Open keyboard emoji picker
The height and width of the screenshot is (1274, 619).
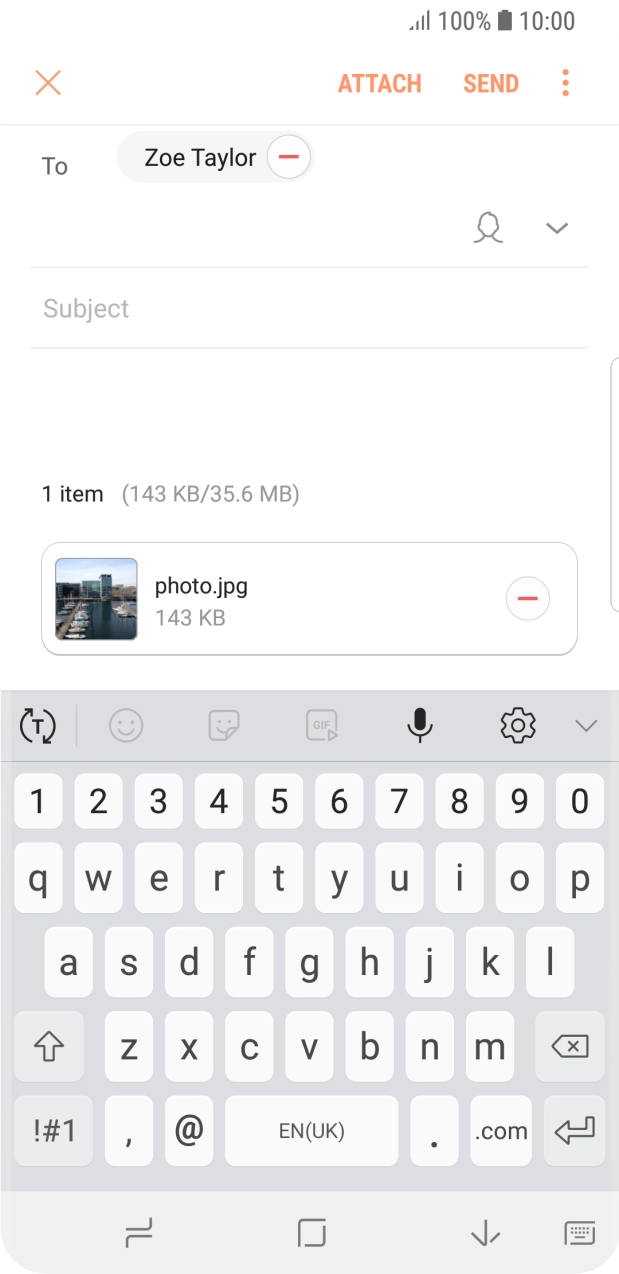pyautogui.click(x=126, y=725)
